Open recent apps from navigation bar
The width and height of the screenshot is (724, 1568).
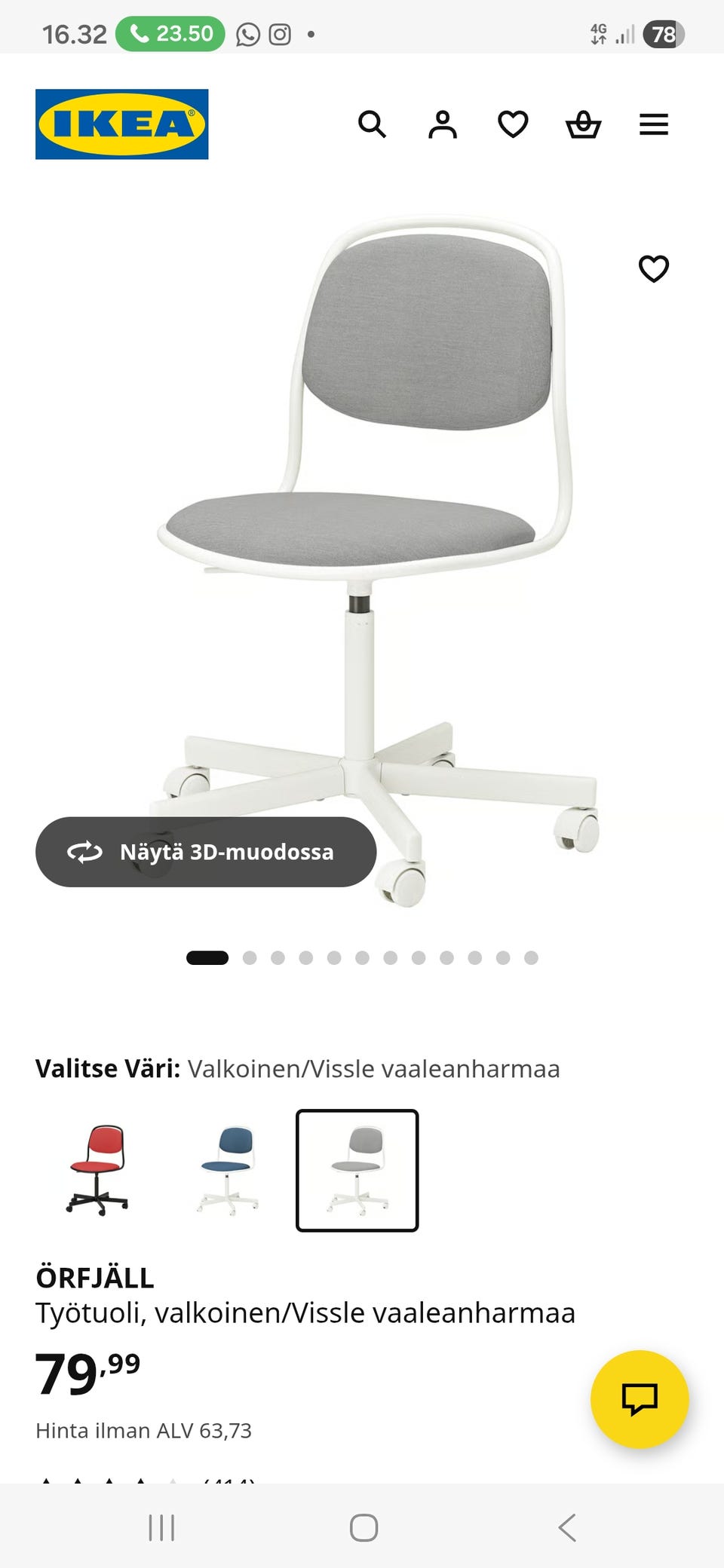pyautogui.click(x=161, y=1528)
